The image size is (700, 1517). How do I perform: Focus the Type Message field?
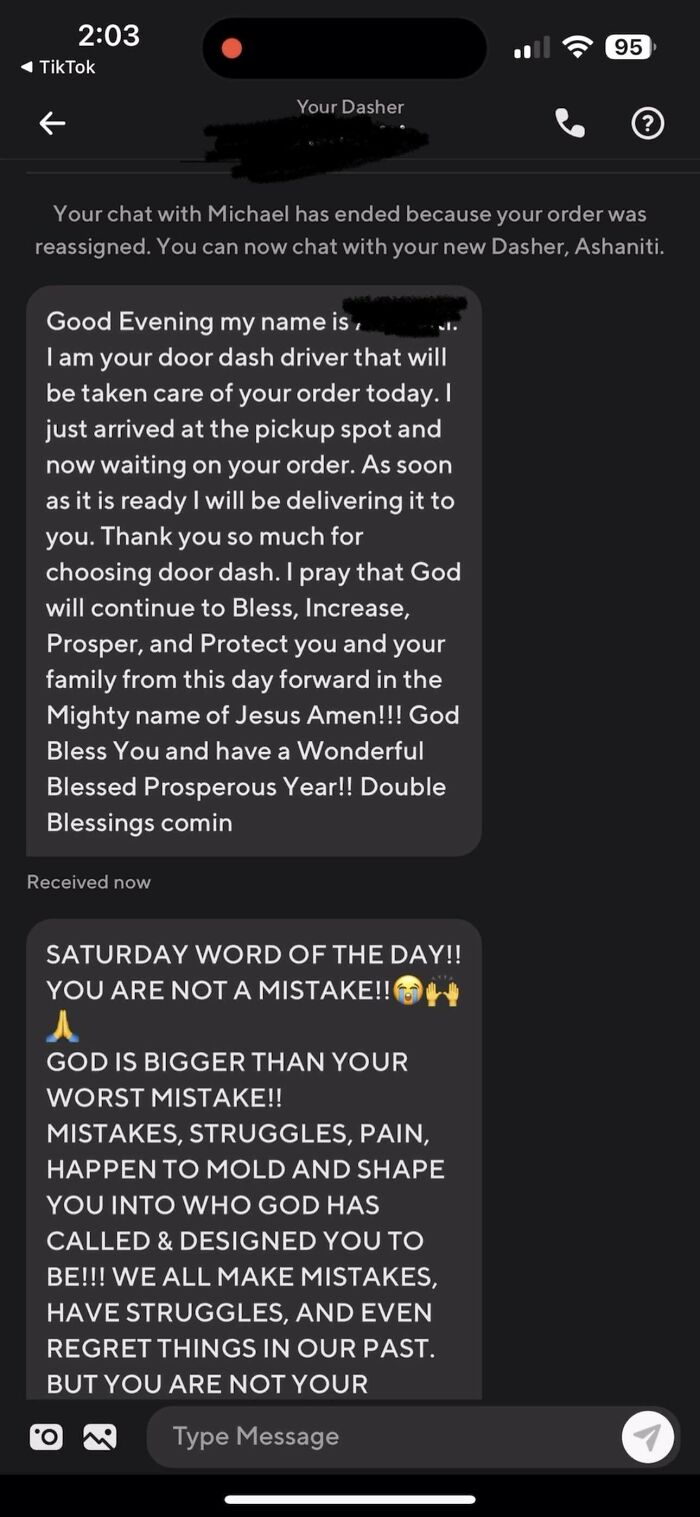(x=380, y=1437)
